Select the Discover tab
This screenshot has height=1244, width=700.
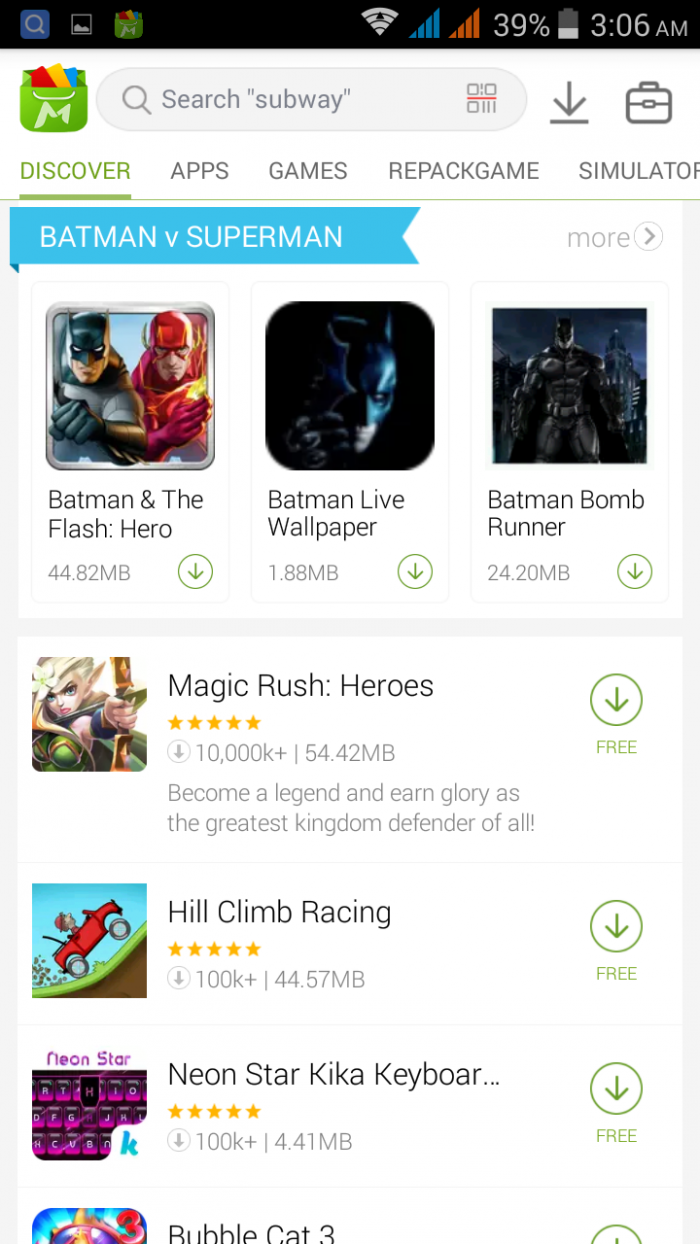[75, 171]
